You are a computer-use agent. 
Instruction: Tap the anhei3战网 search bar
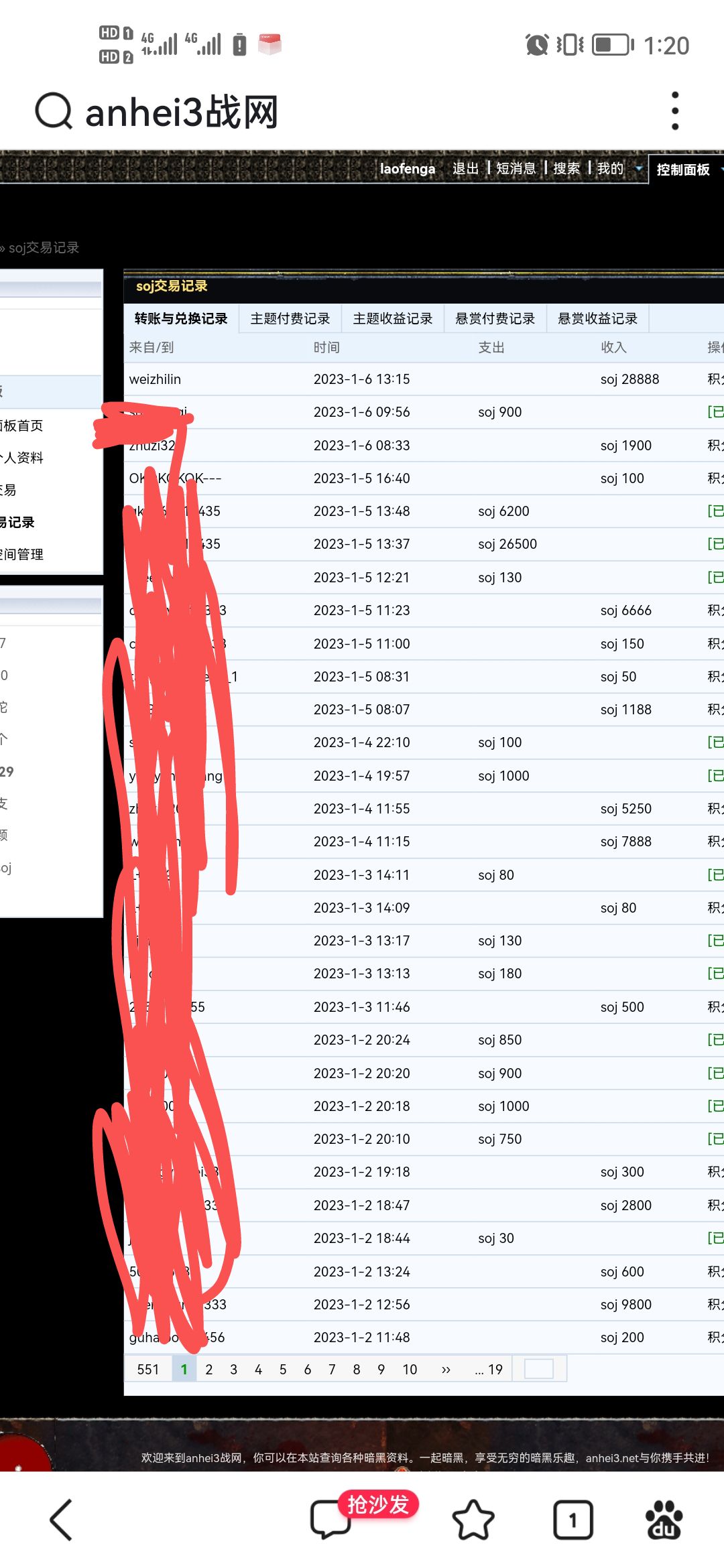coord(181,112)
